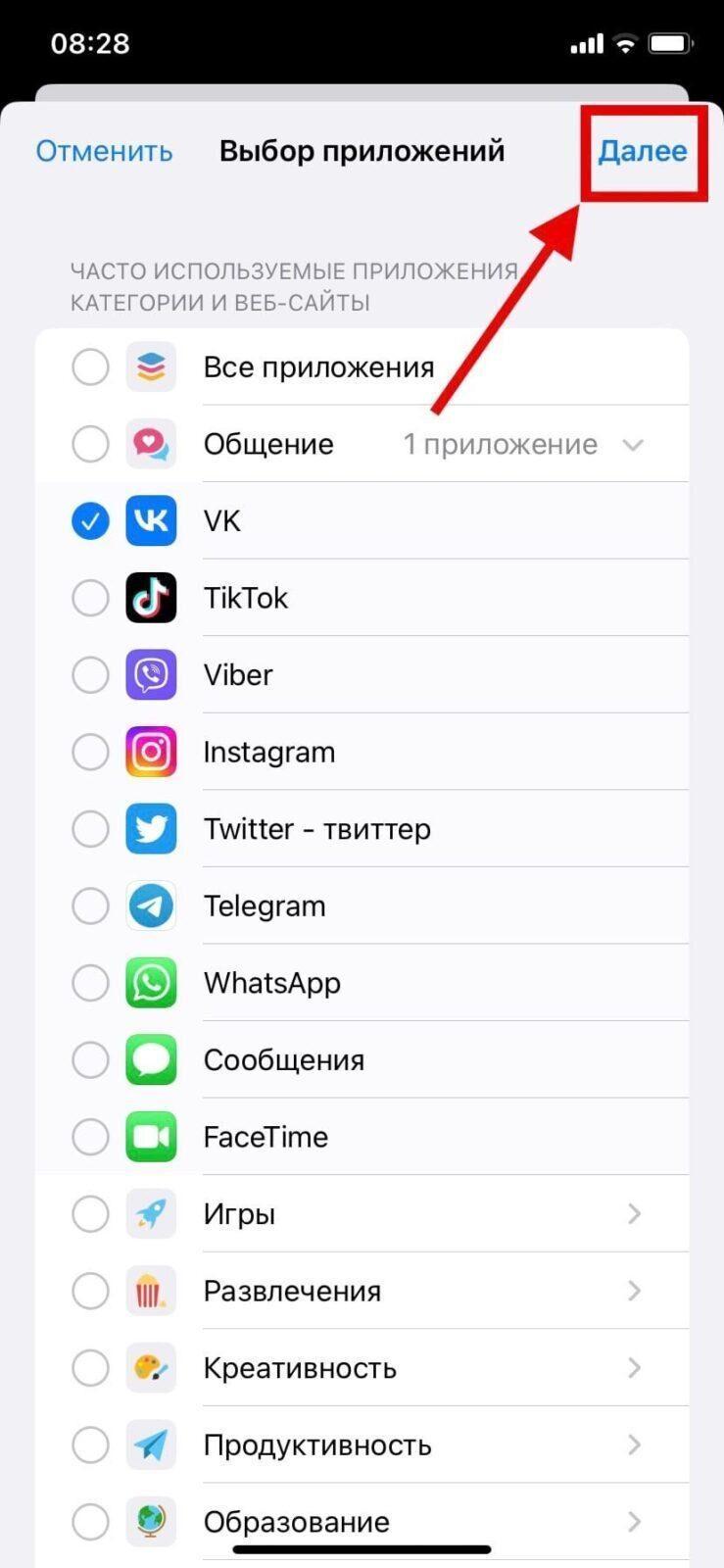Tap Далее to proceed

tap(643, 151)
